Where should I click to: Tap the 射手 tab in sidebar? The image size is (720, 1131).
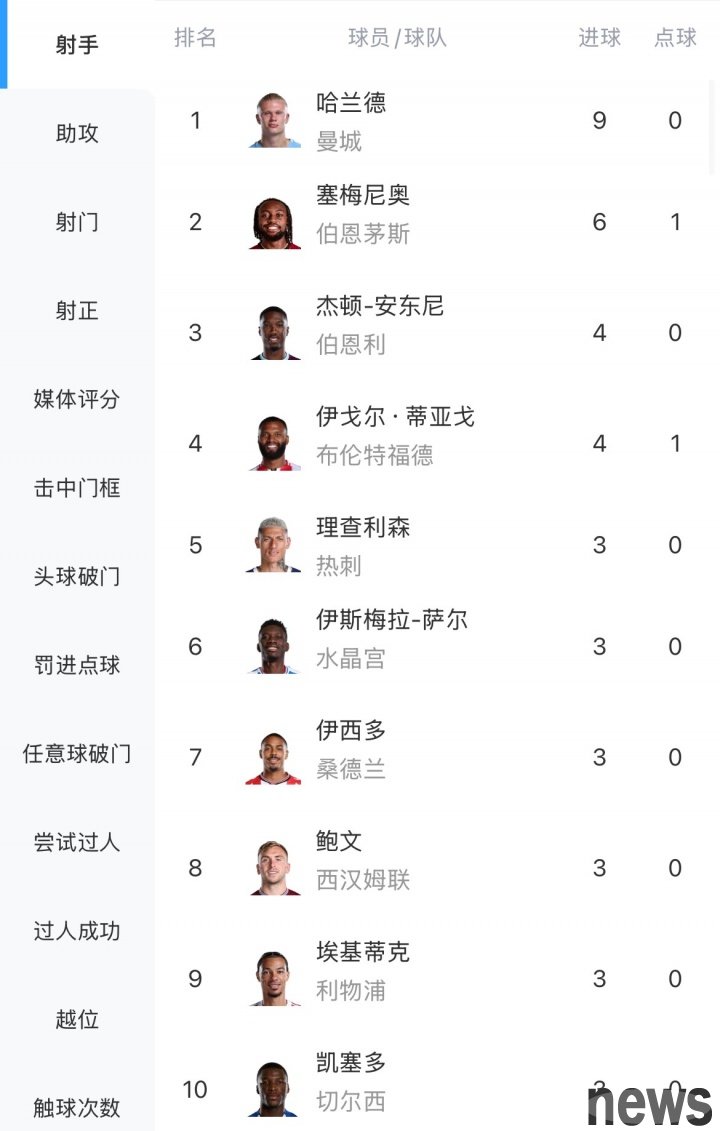tap(77, 45)
